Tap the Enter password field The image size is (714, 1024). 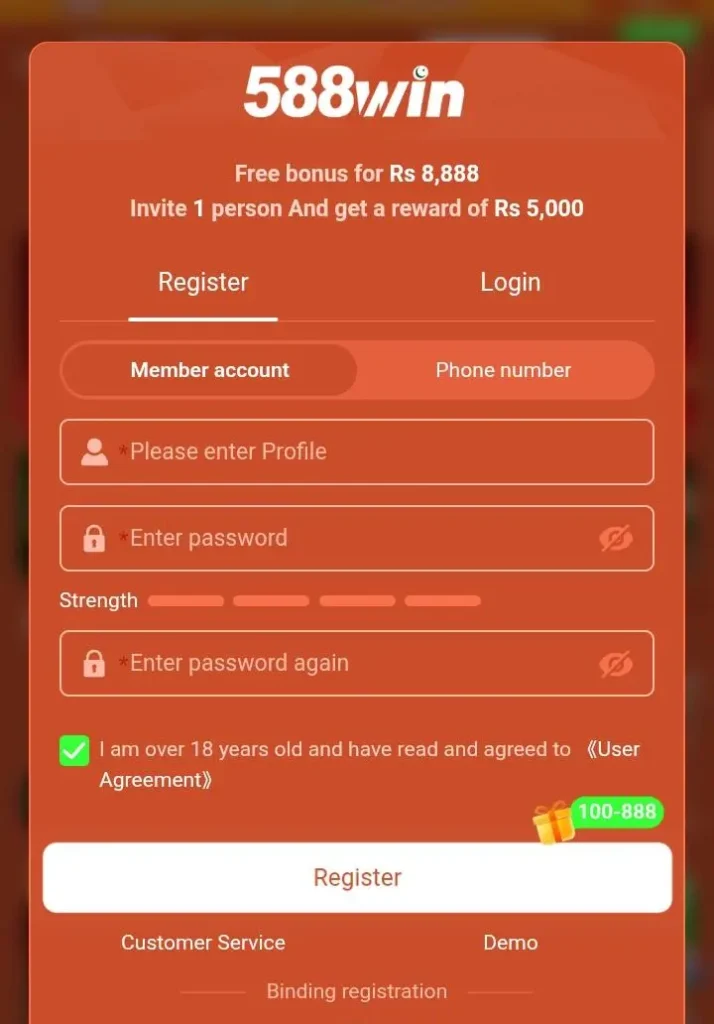pyautogui.click(x=350, y=538)
